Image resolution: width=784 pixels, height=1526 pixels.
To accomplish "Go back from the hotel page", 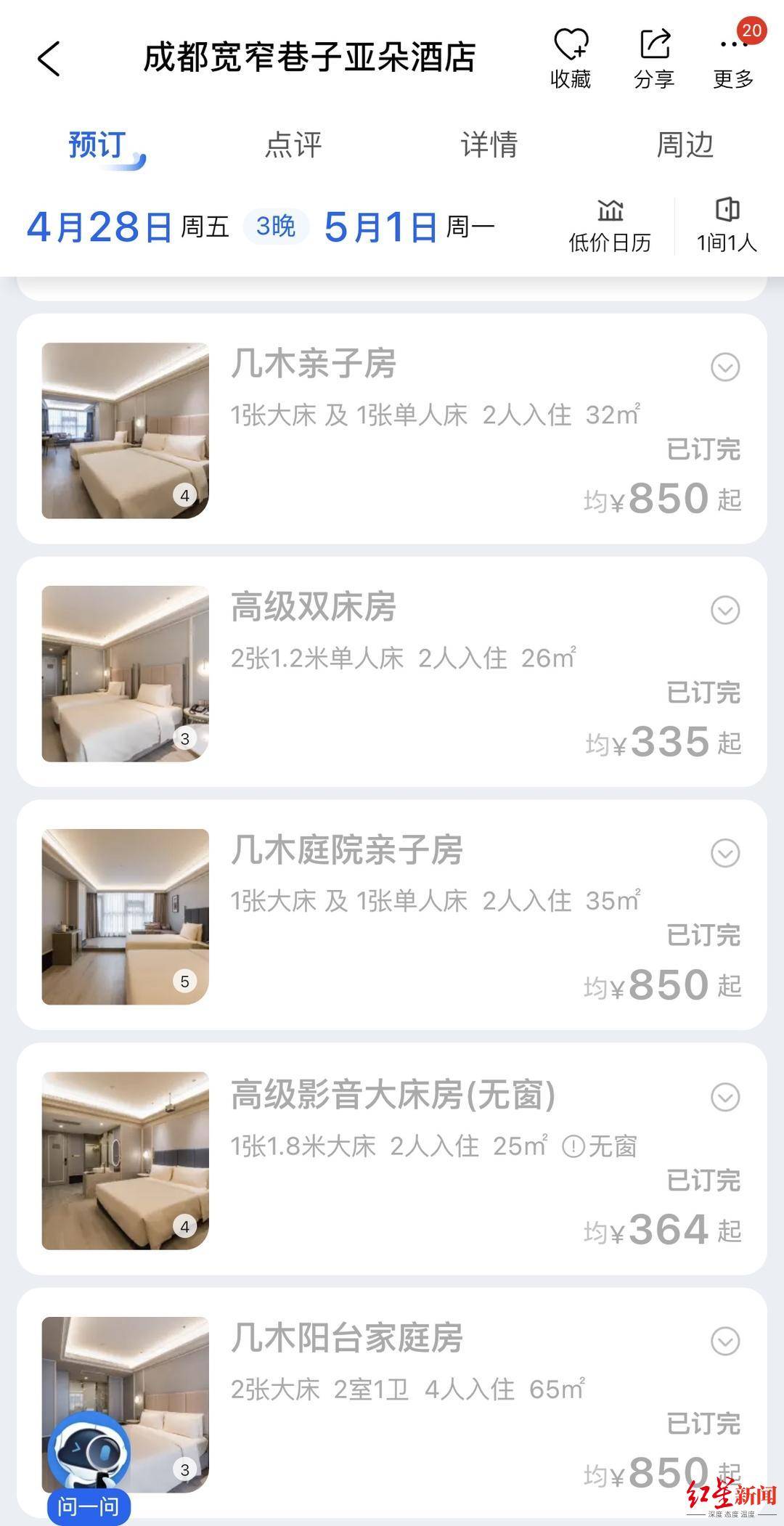I will 49,59.
